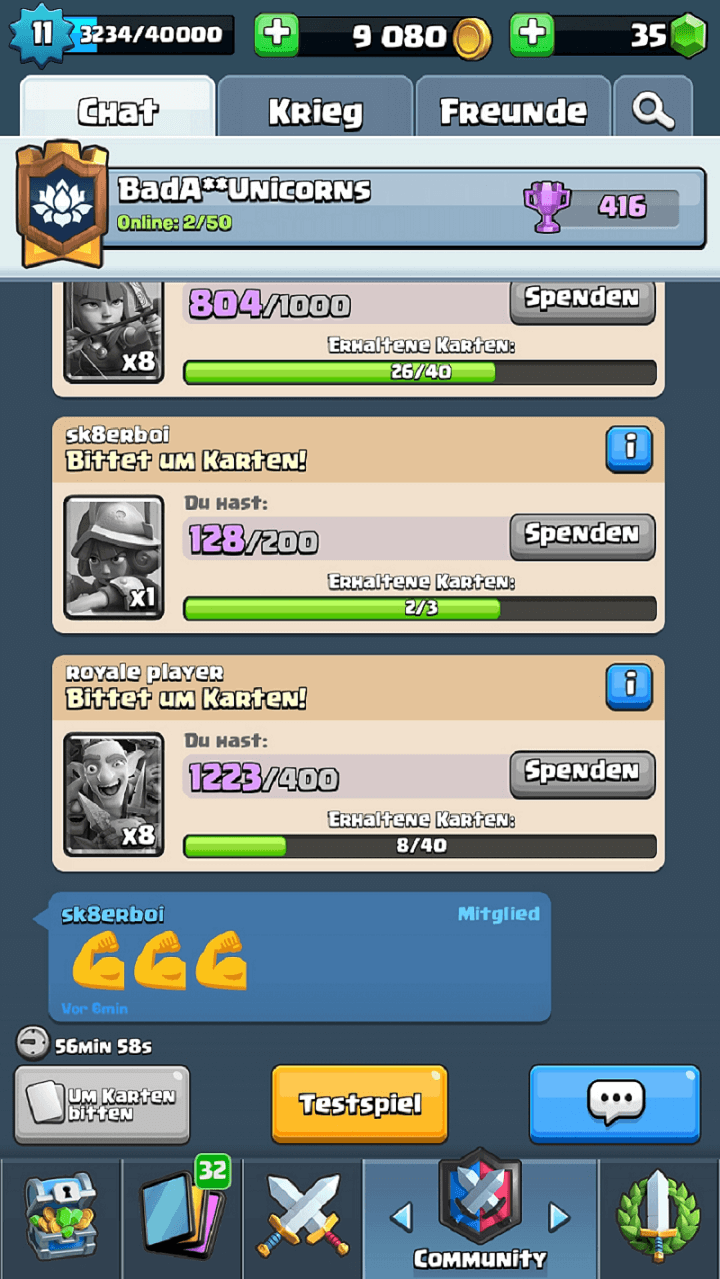Switch to the Krieg tab

coord(315,110)
